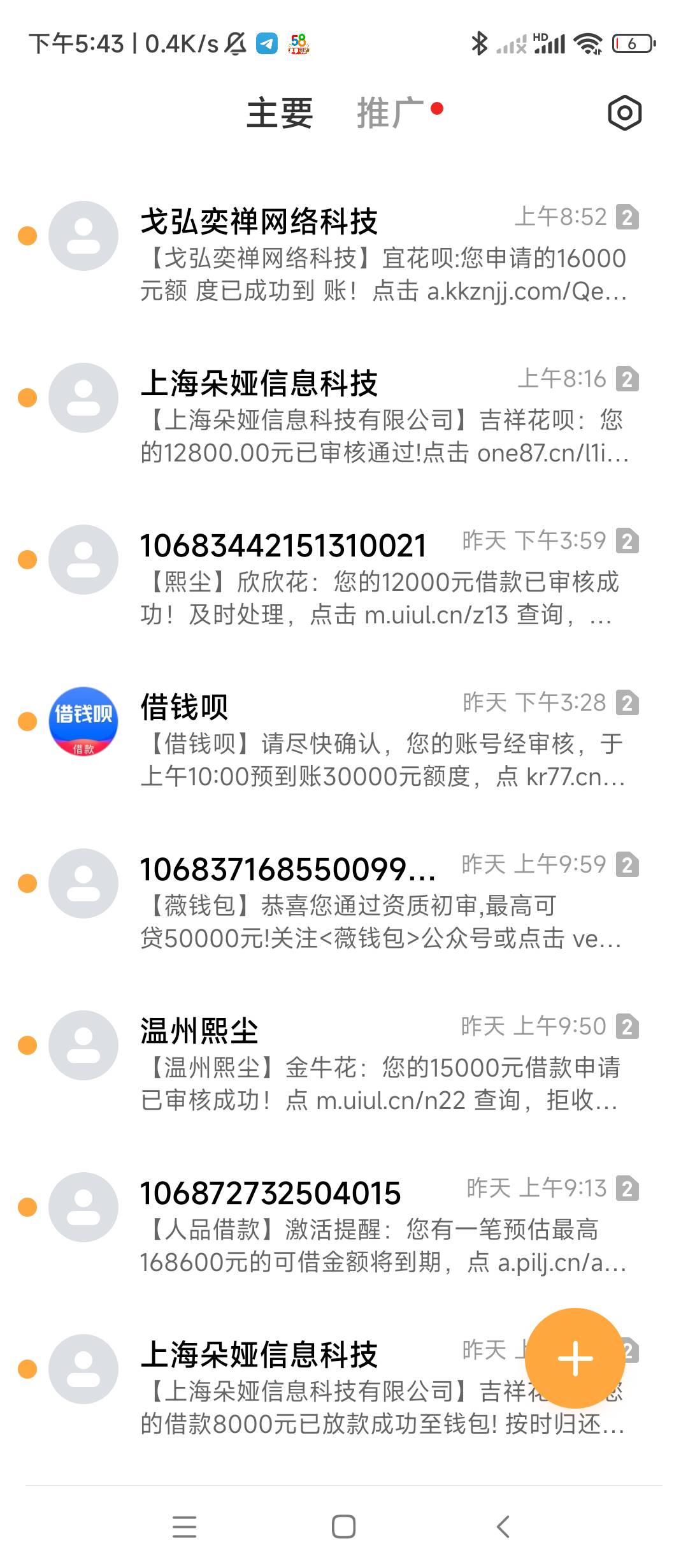
Task: Open the 借钱呗 message thread
Action: 344,739
